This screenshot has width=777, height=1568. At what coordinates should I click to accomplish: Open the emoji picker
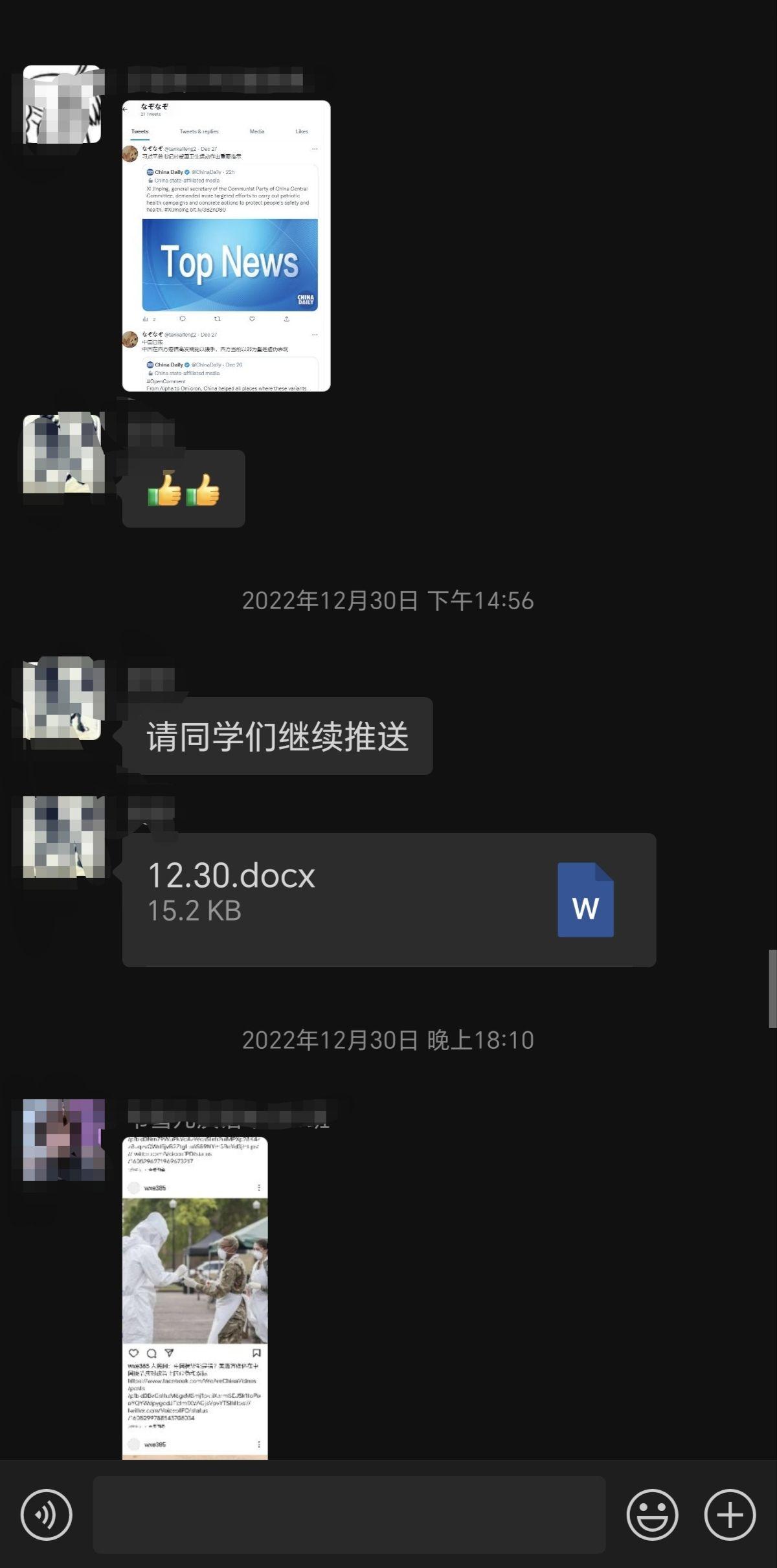pyautogui.click(x=652, y=1515)
